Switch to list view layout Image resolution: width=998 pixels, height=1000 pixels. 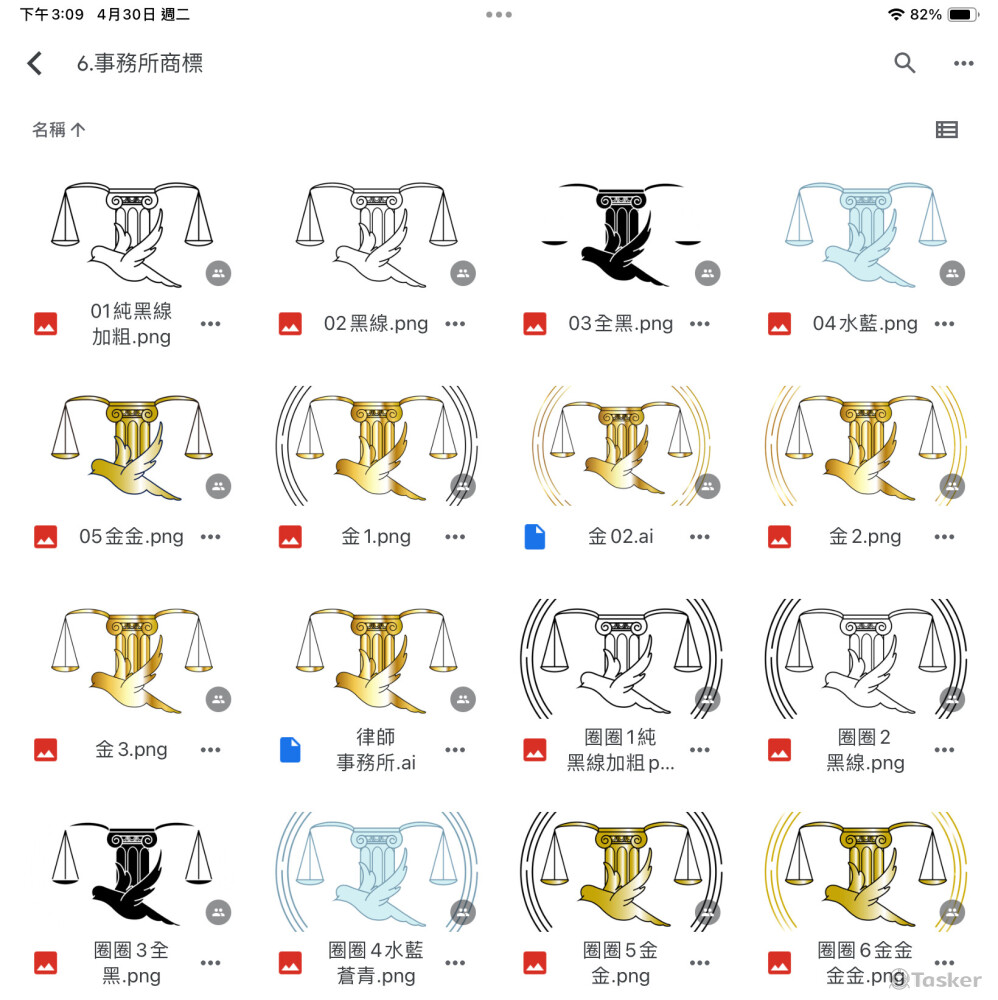point(946,129)
